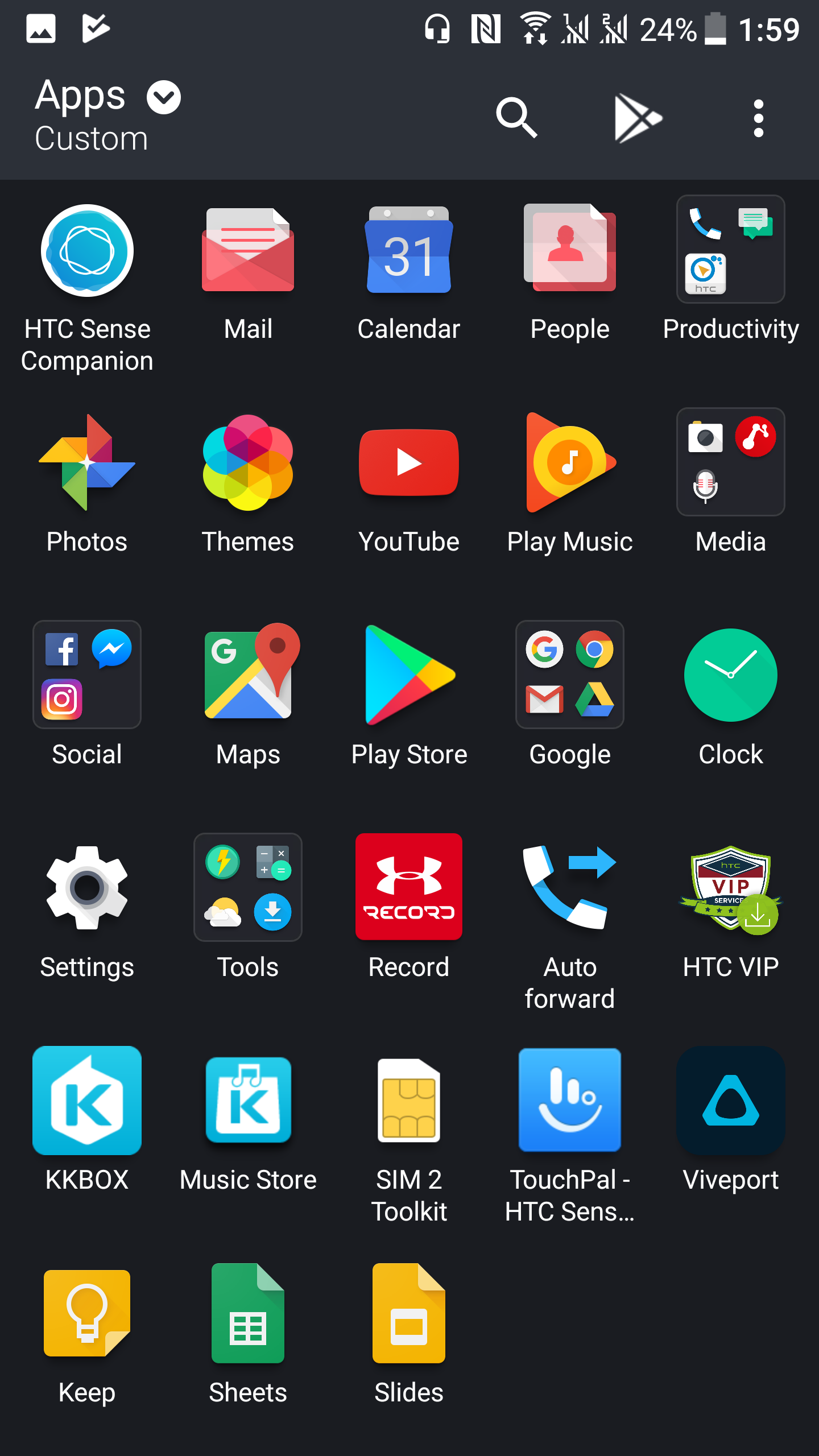Open the Play Store shortcut in header
This screenshot has width=819, height=1456.
[638, 118]
